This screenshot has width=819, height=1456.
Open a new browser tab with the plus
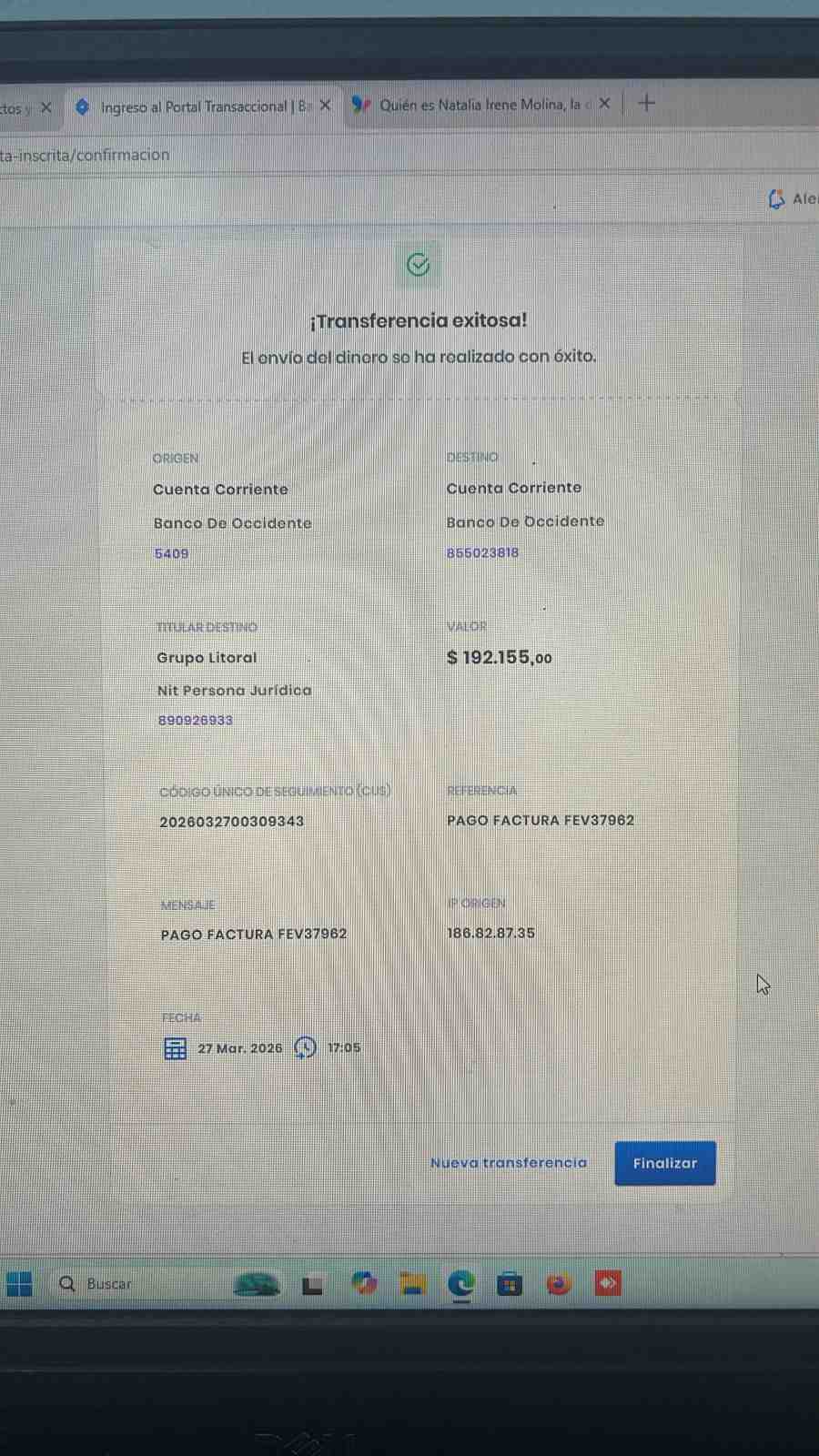pyautogui.click(x=647, y=103)
